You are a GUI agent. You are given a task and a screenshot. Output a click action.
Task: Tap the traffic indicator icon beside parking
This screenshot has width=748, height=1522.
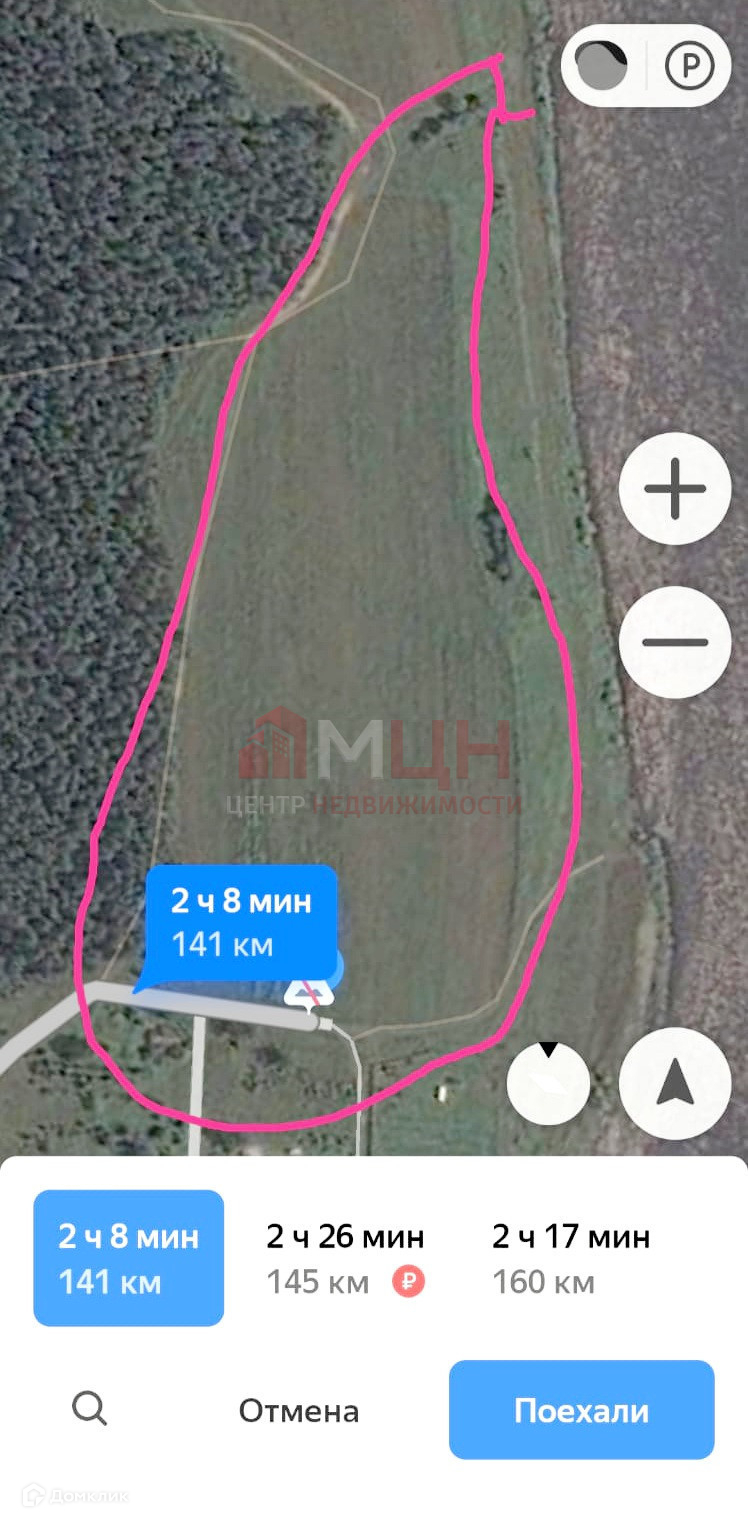[x=602, y=68]
